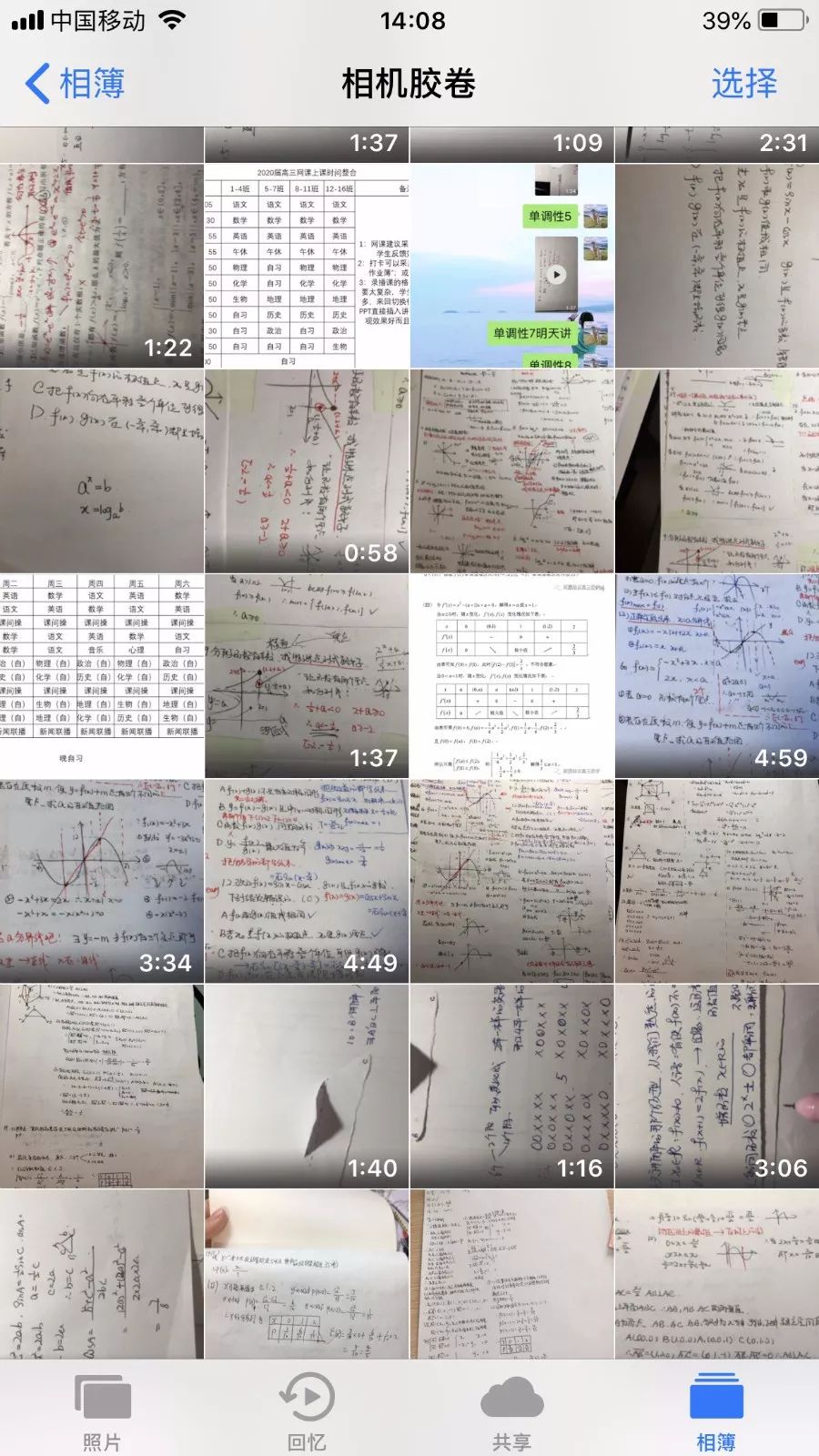Viewport: 819px width, 1456px height.
Task: Open the 2020届高三网课 timetable image
Action: click(x=307, y=266)
